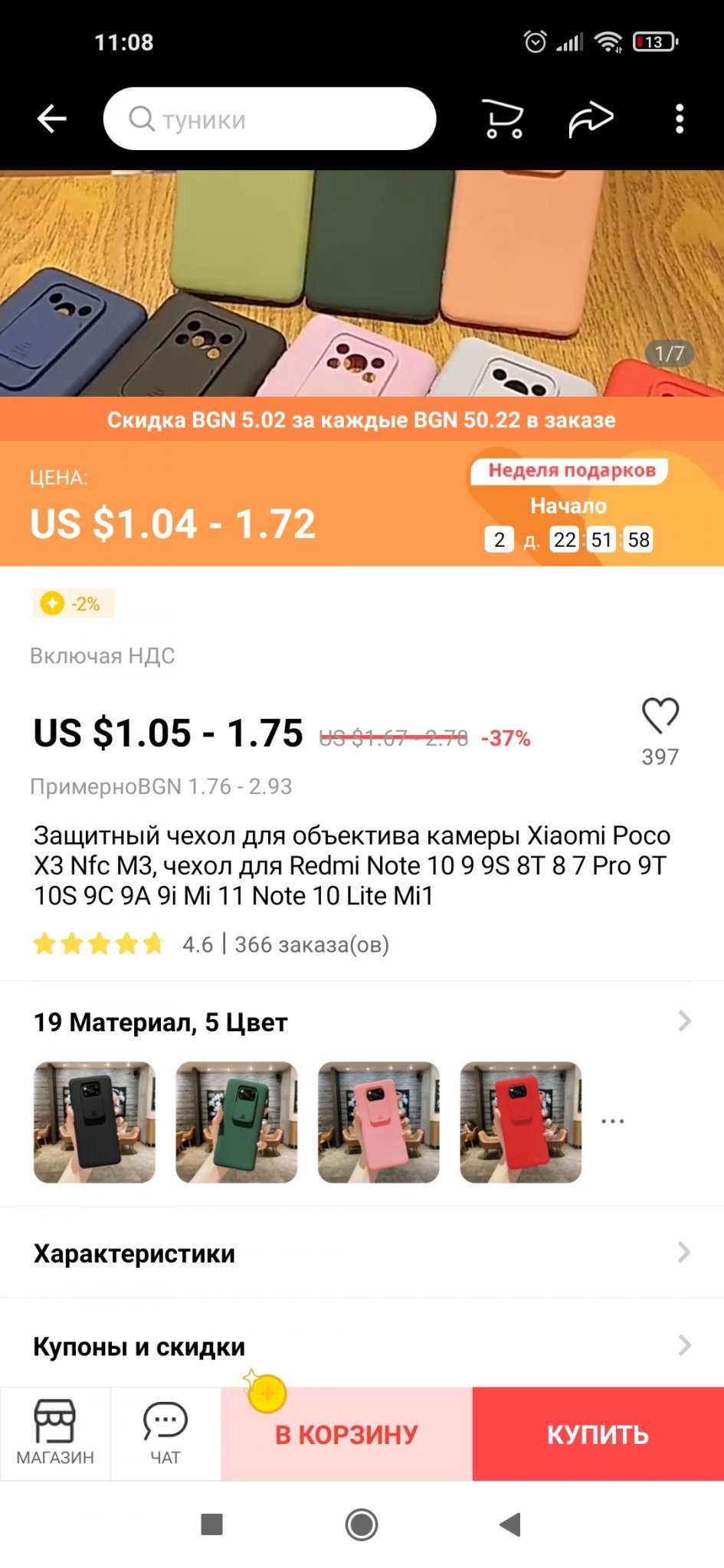Open Характеристики section
Image resolution: width=724 pixels, height=1568 pixels.
point(362,1253)
